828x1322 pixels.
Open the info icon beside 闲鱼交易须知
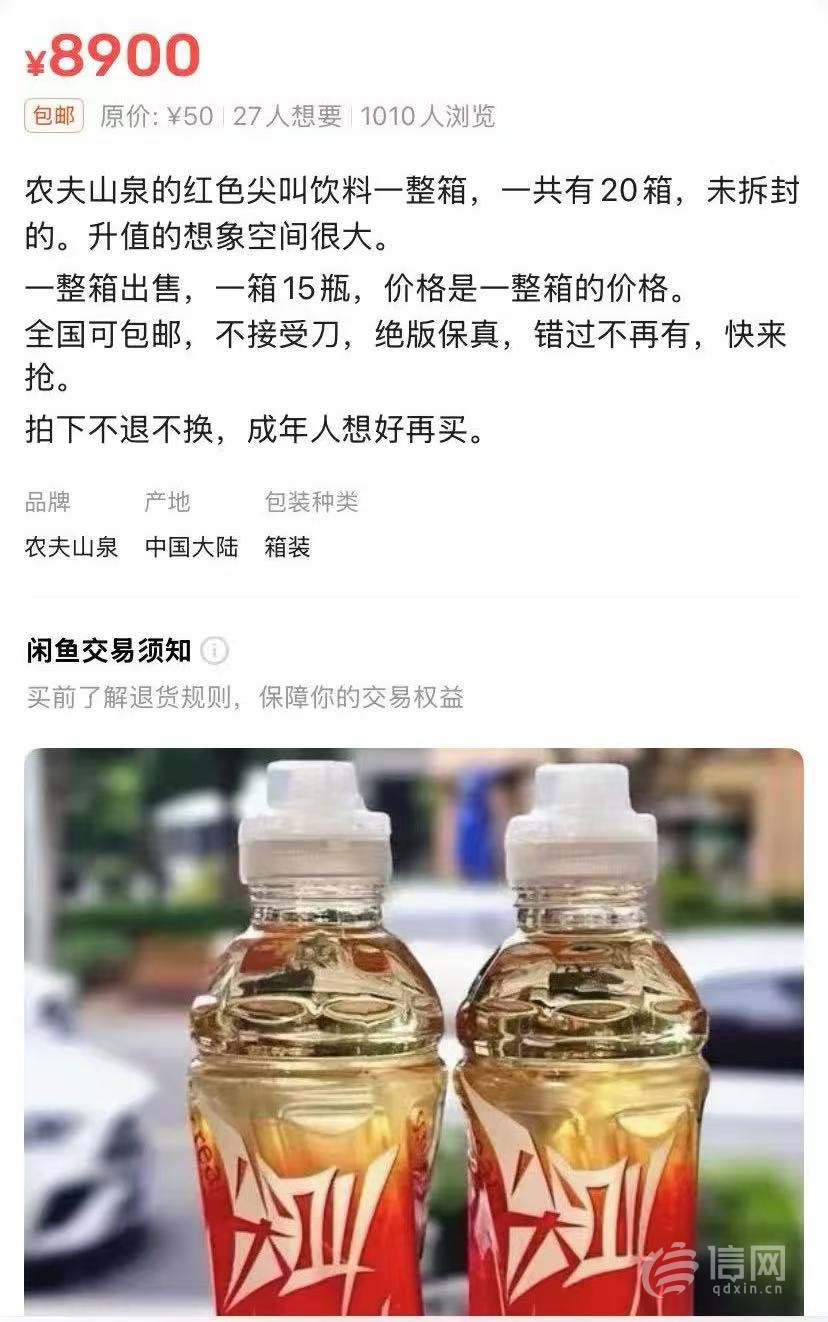pos(214,651)
